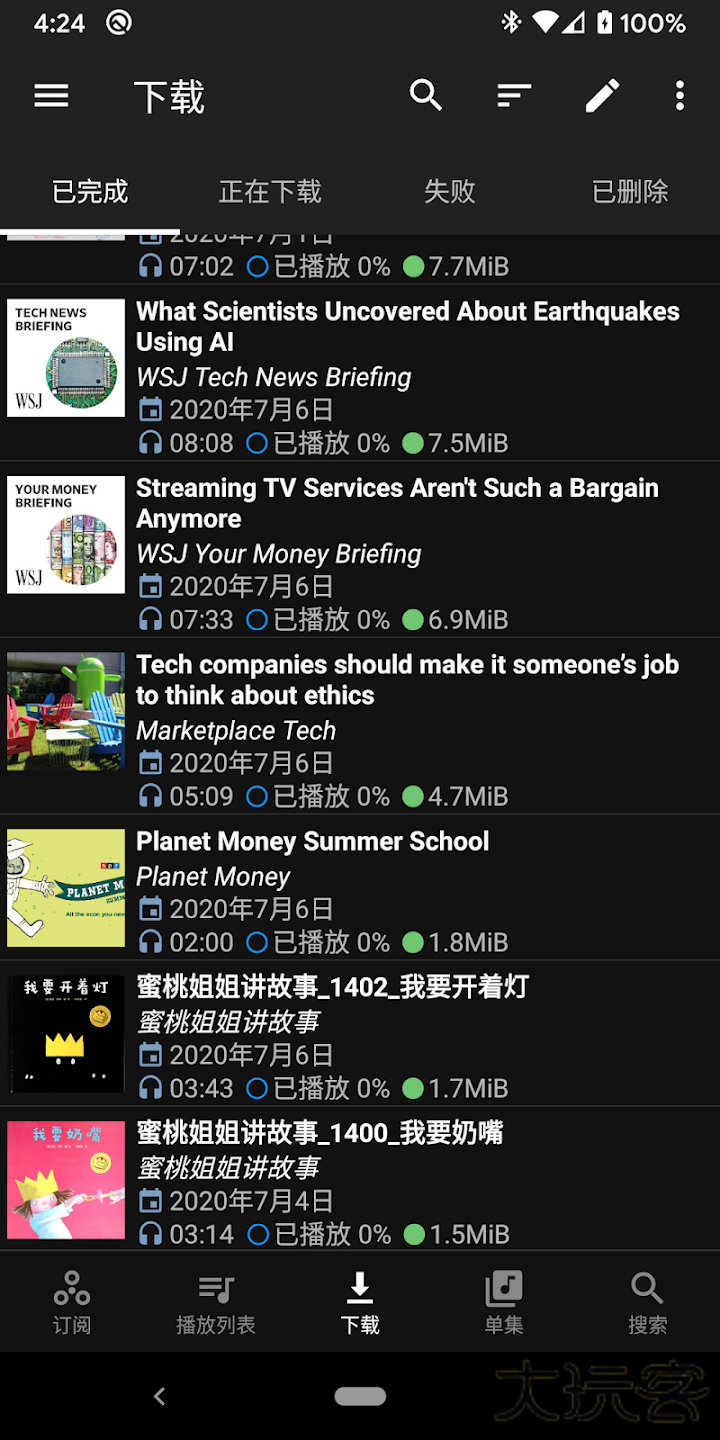
Task: Open the earthquakes AI episode
Action: [x=407, y=327]
